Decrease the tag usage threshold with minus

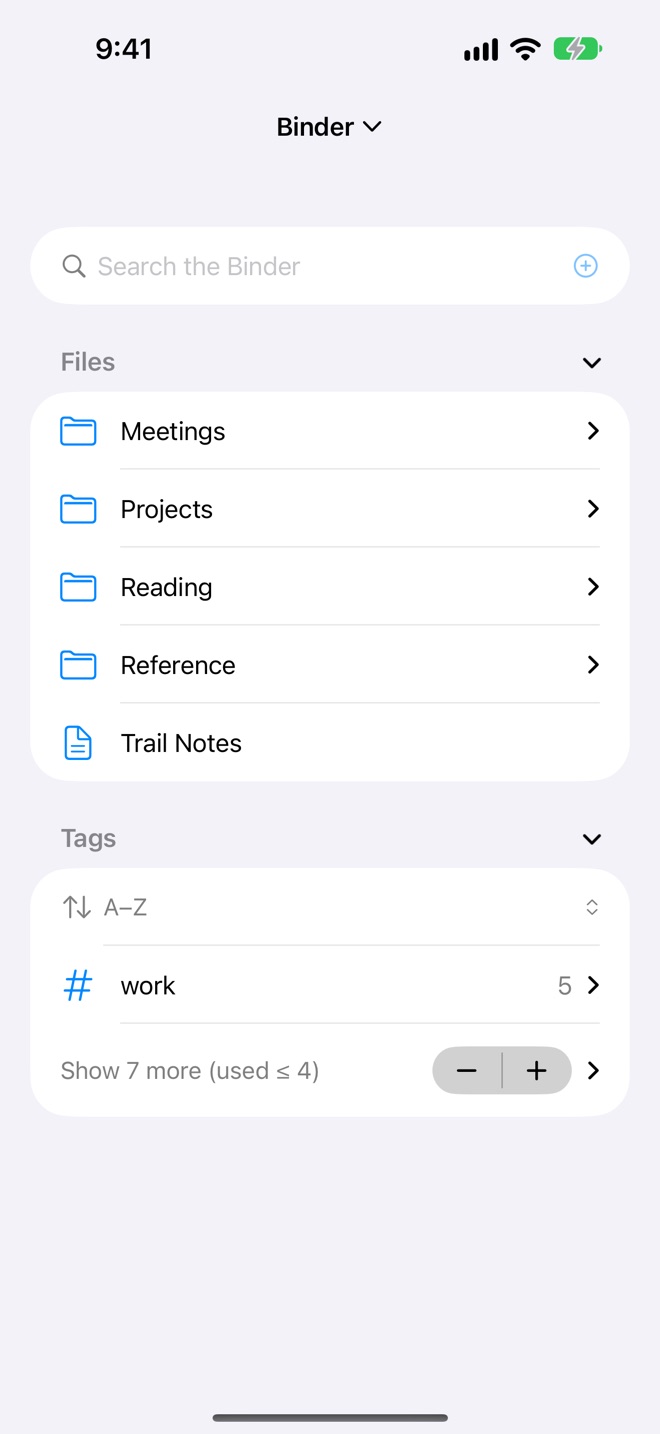tap(467, 1071)
